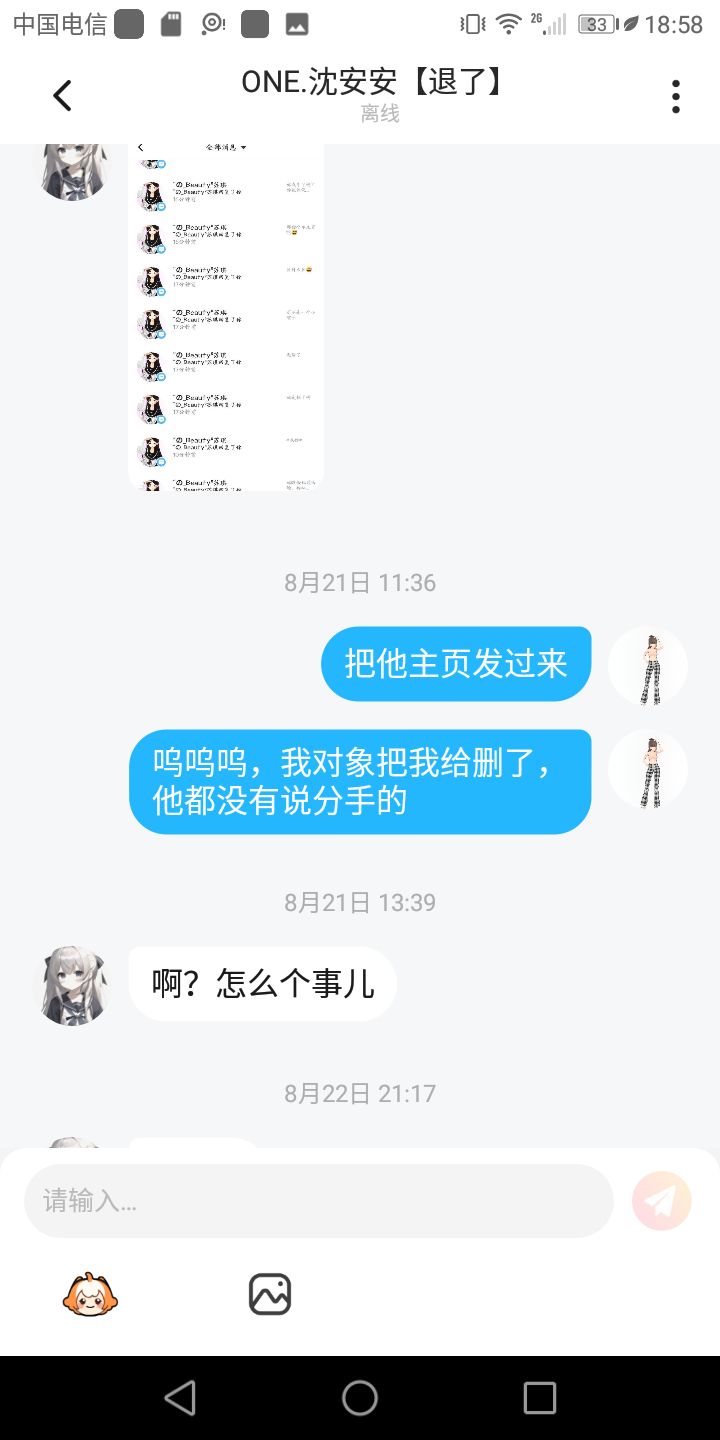
Task: Open my avatar beside 把他主页发过来
Action: point(648,666)
